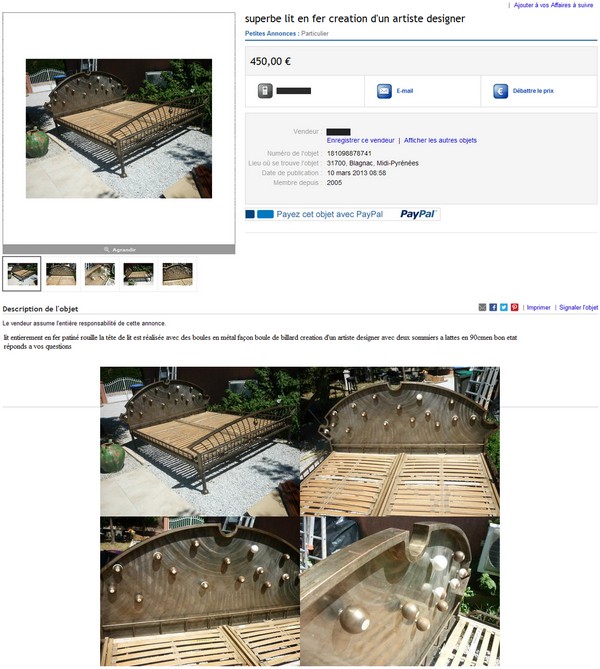Screen dimensions: 600x669
Task: Share the listing on Twitter
Action: (504, 307)
